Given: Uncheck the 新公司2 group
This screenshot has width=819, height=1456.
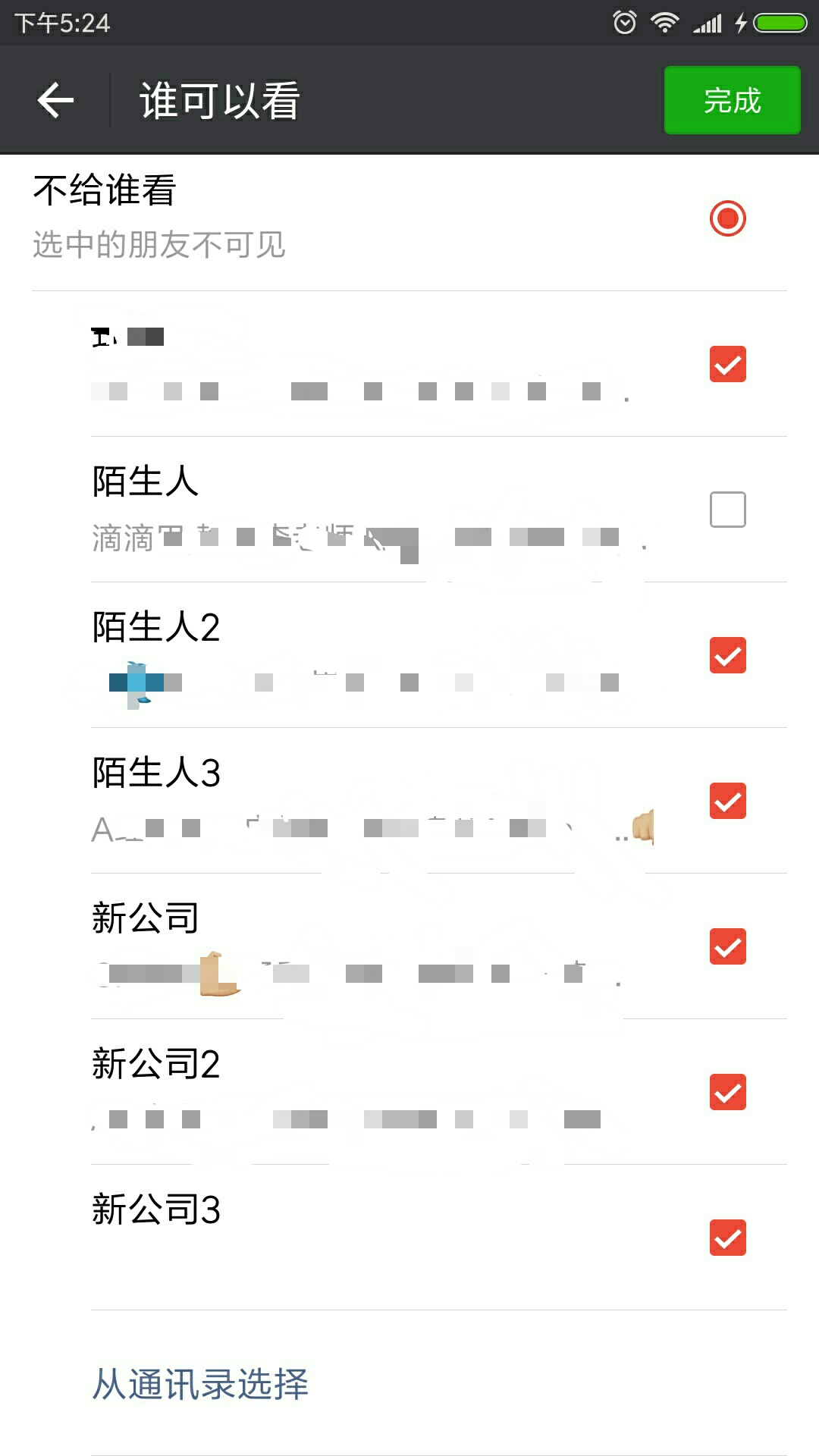Looking at the screenshot, I should point(726,1092).
